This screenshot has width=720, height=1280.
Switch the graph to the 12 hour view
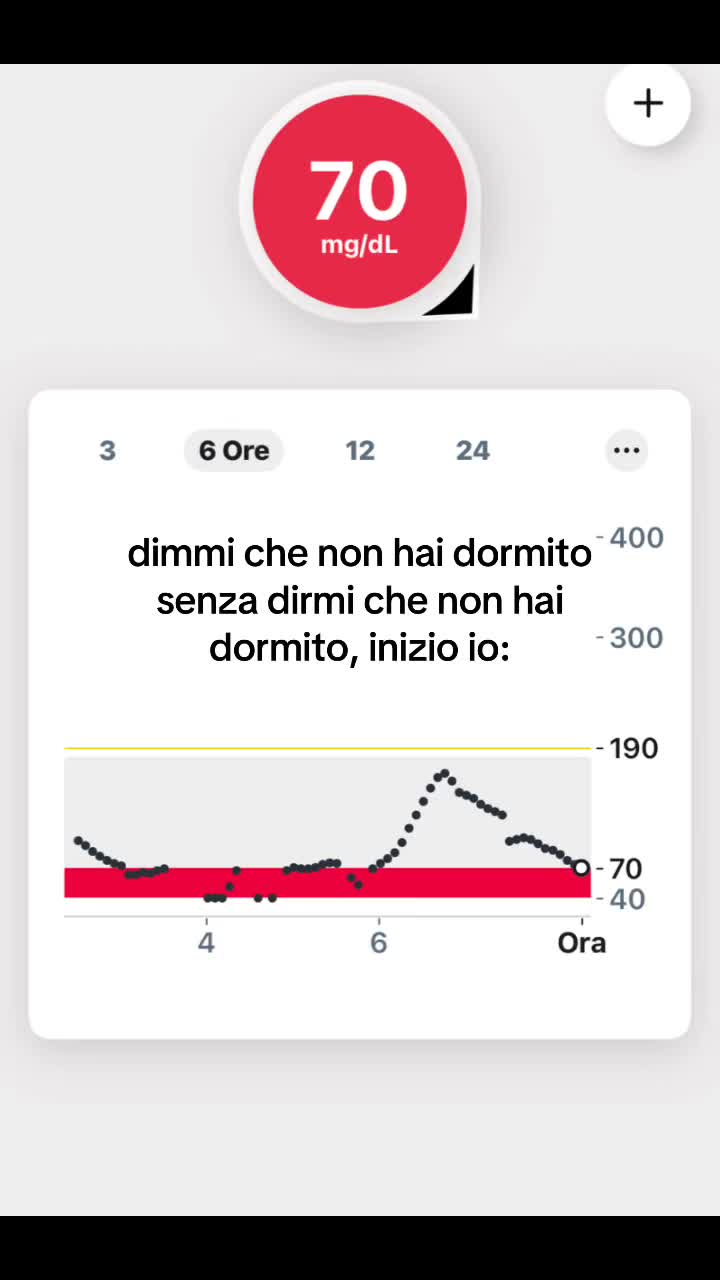(x=360, y=451)
